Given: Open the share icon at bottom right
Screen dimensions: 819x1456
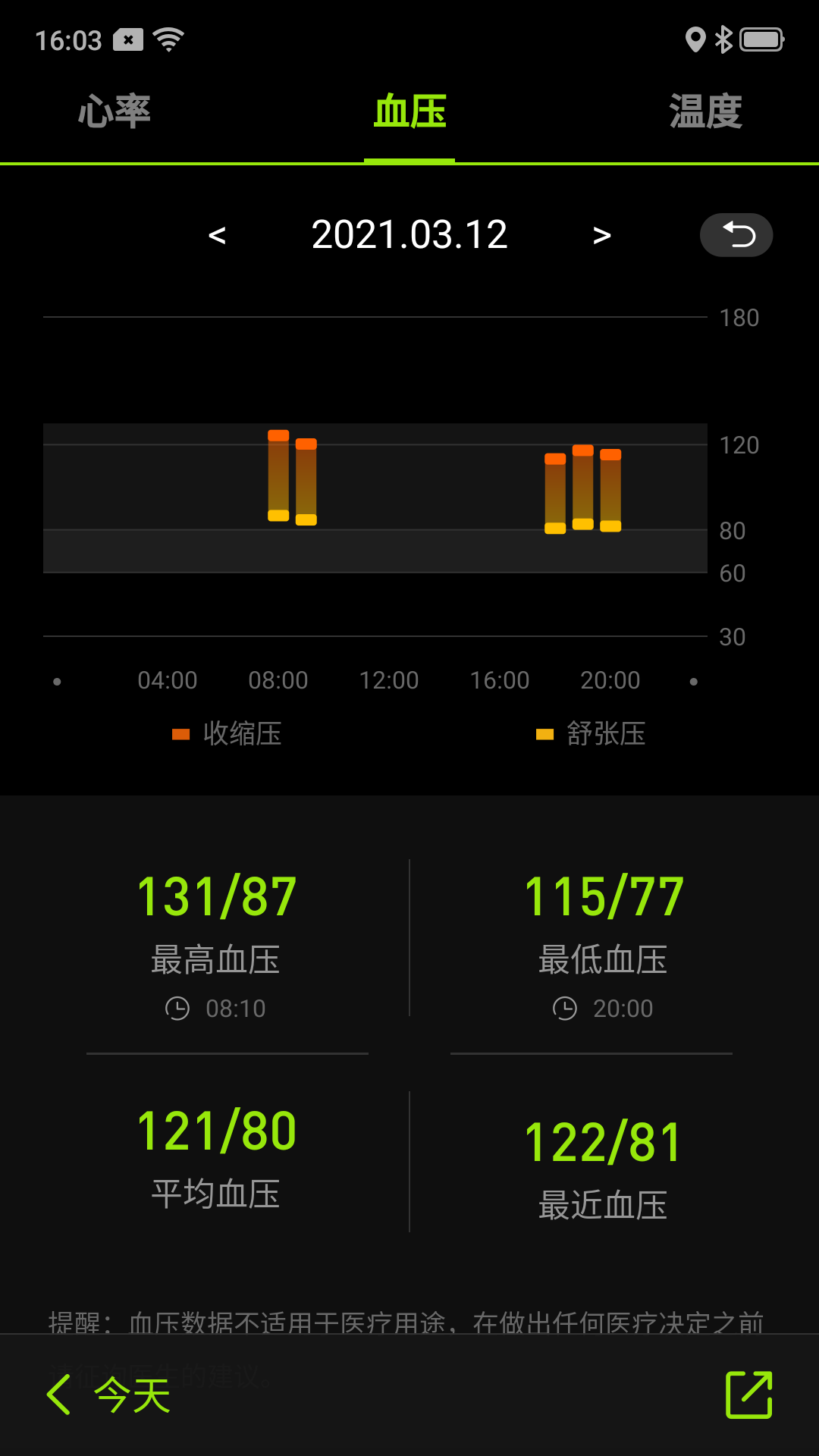Looking at the screenshot, I should tap(750, 1394).
